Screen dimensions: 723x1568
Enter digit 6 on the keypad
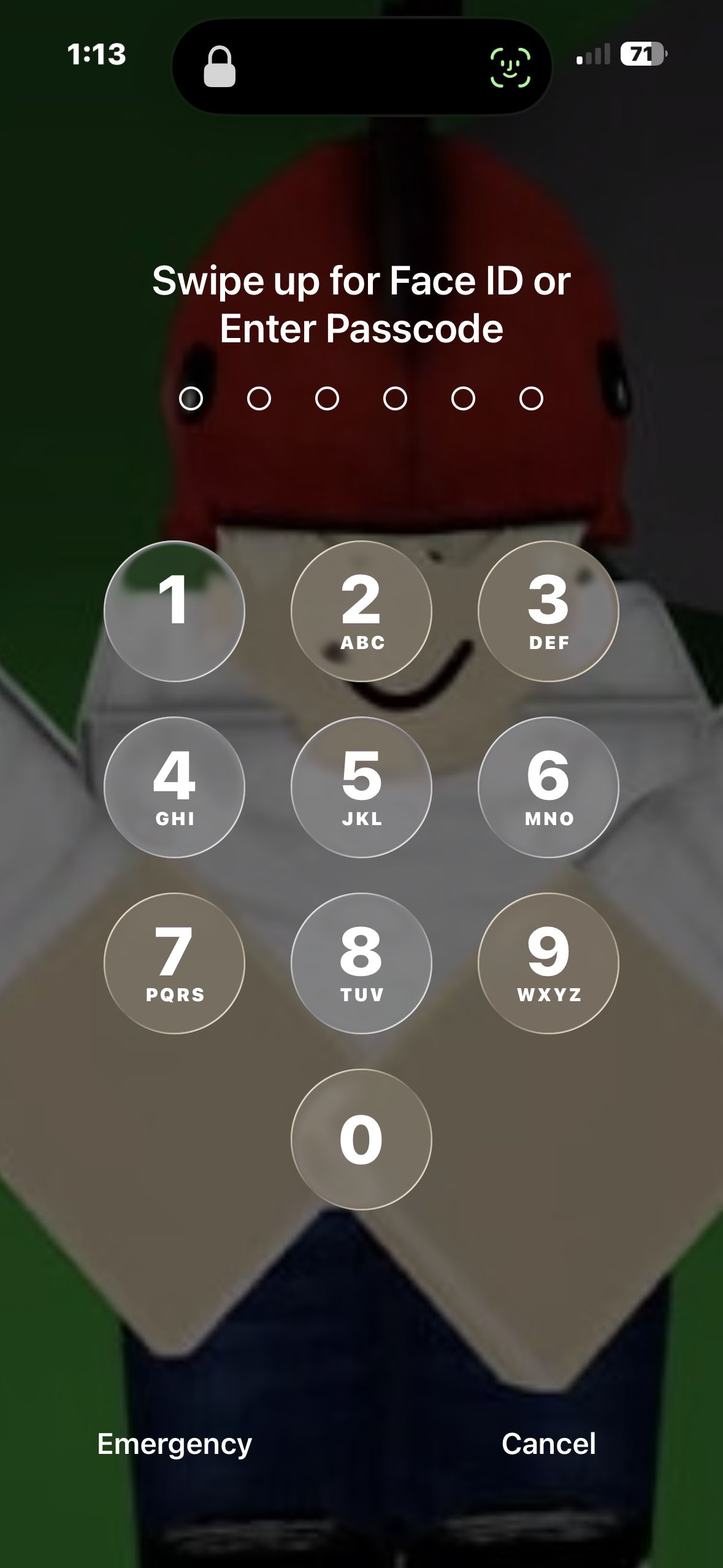(x=548, y=787)
